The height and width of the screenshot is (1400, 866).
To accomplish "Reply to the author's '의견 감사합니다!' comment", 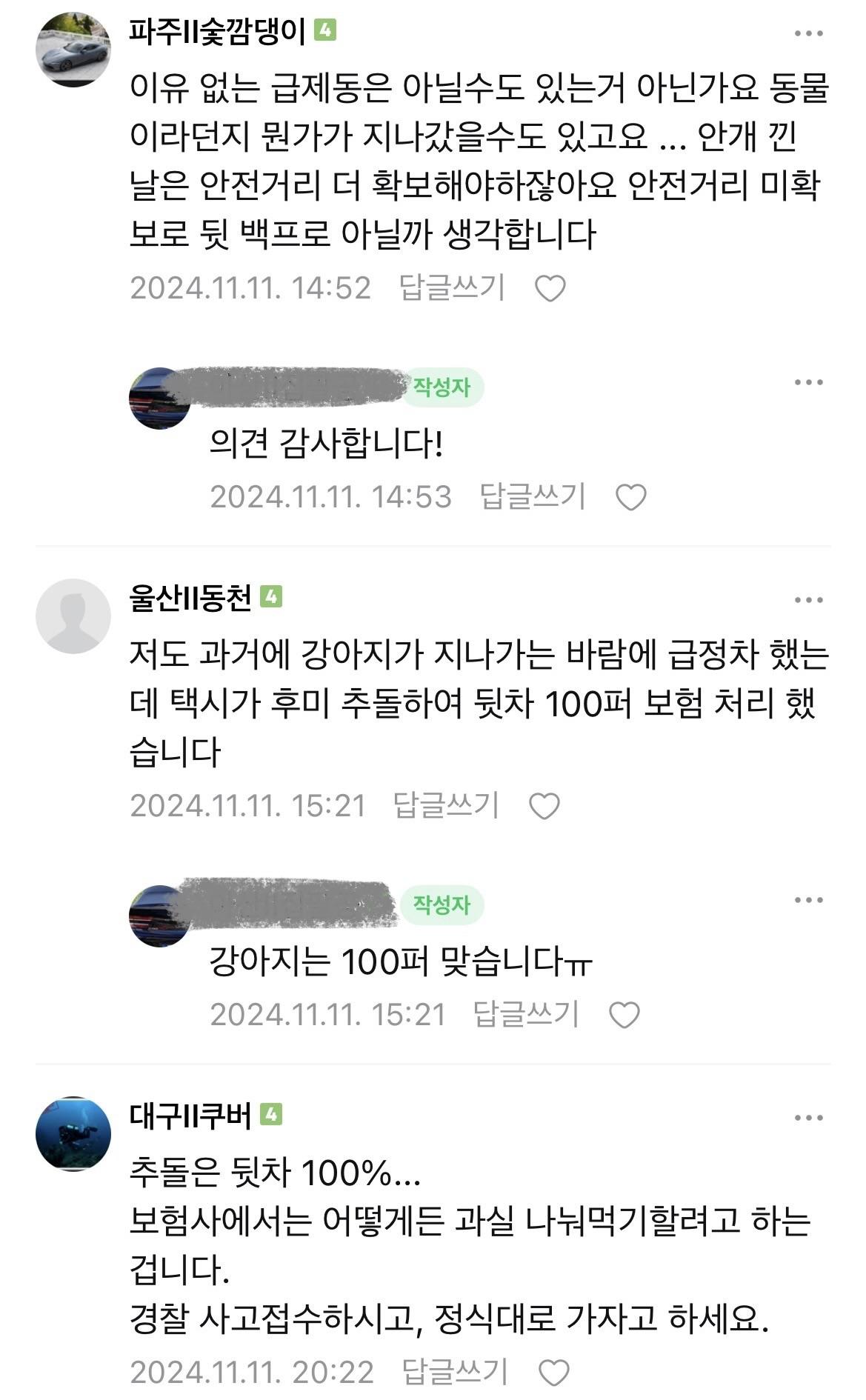I will tap(532, 496).
